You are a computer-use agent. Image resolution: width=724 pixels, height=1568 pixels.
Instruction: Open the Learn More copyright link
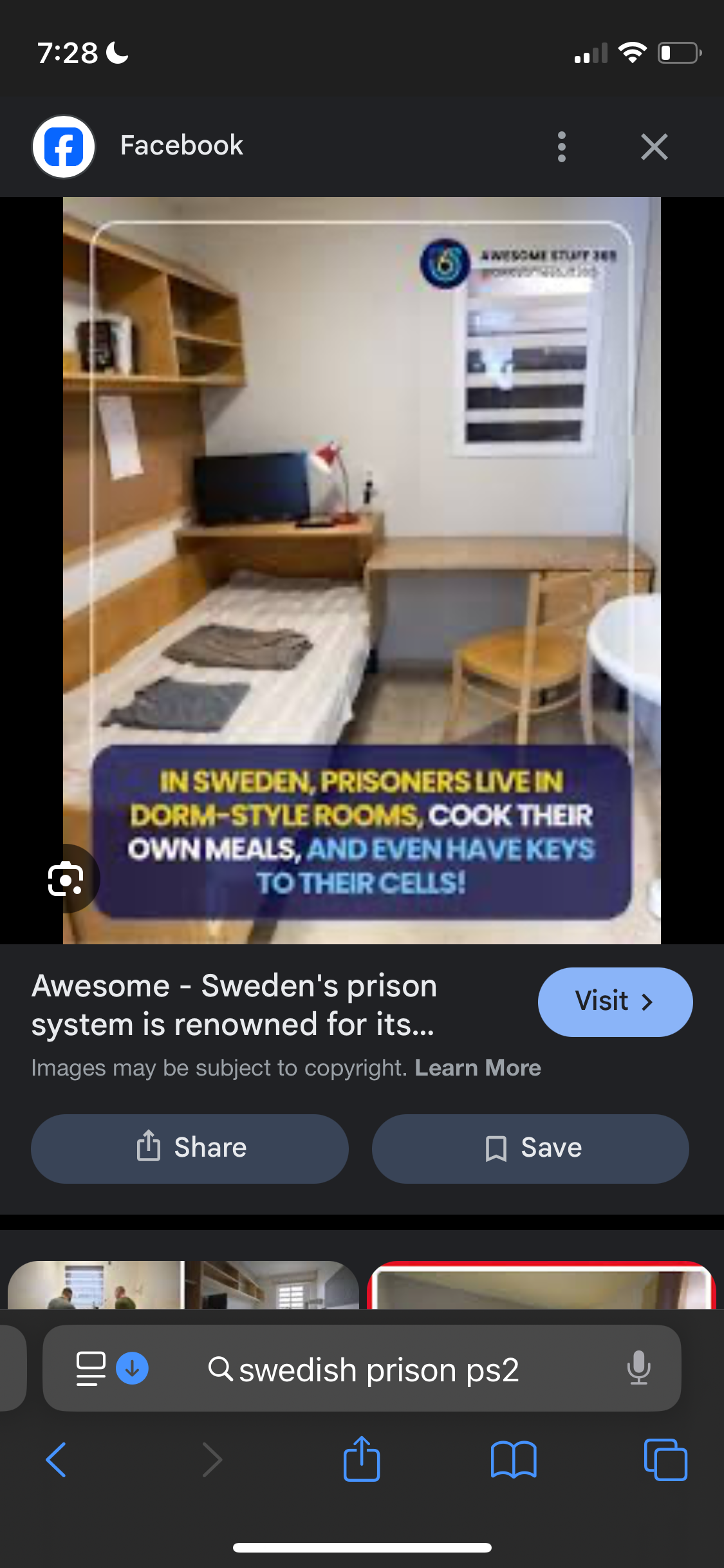[x=478, y=1068]
